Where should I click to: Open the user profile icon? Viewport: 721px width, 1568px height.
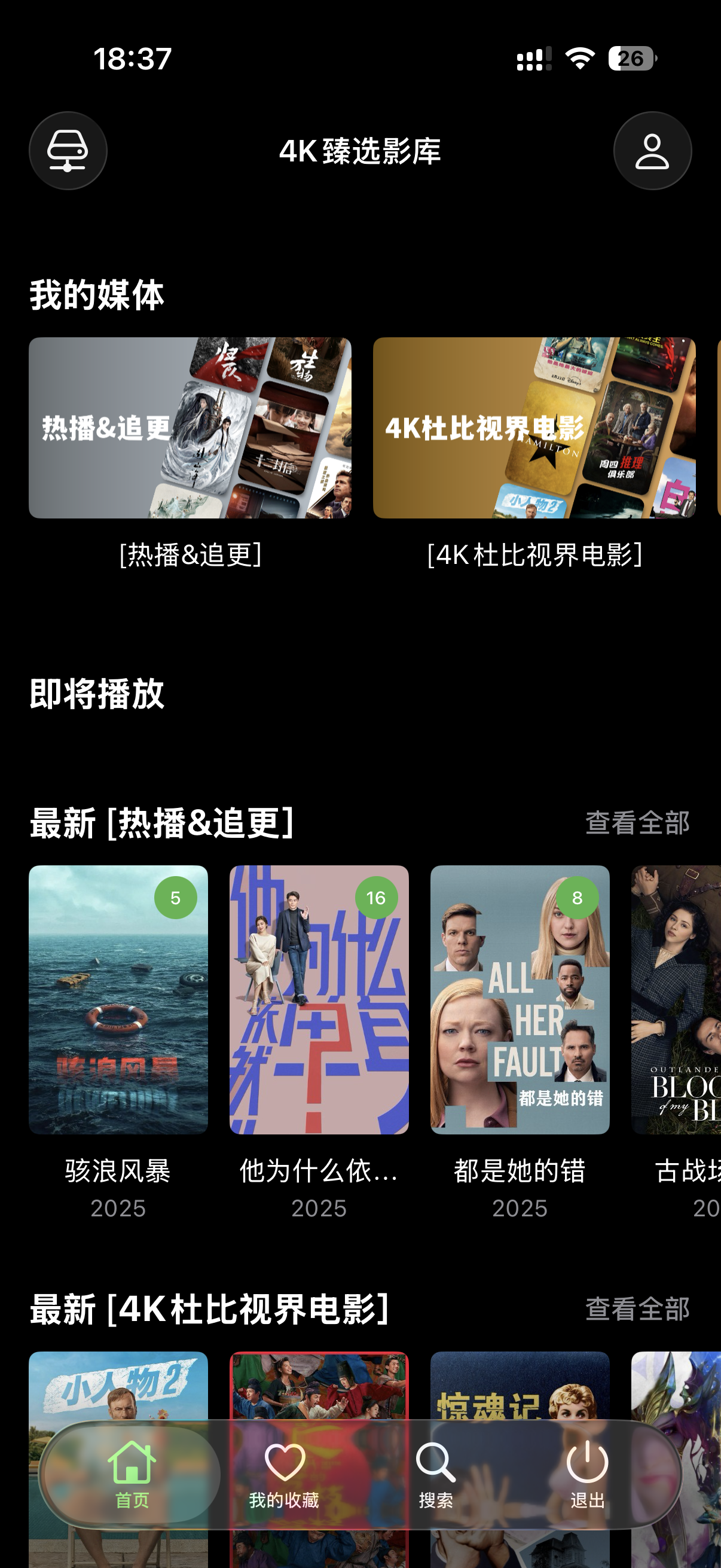point(652,150)
